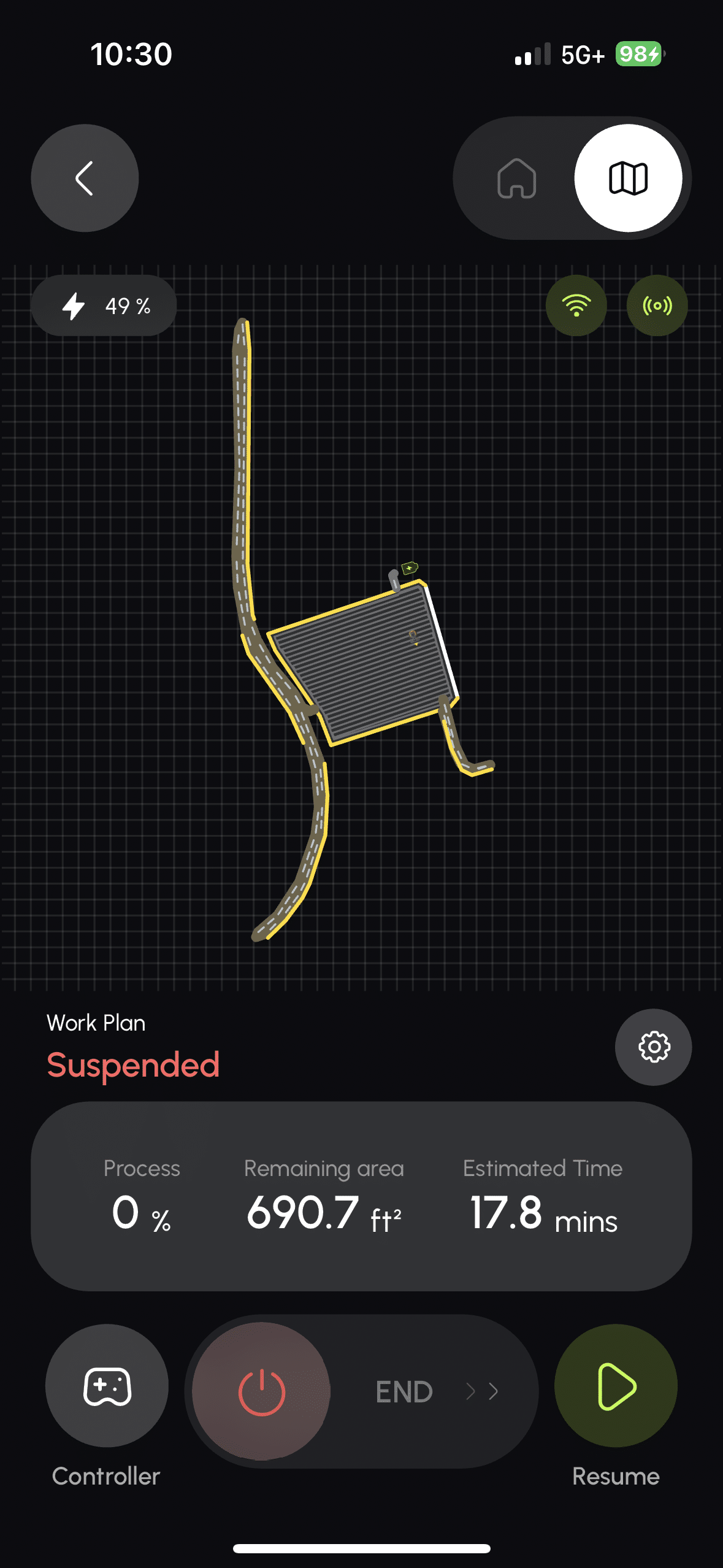Select the map view tab
The height and width of the screenshot is (1568, 723).
627,179
